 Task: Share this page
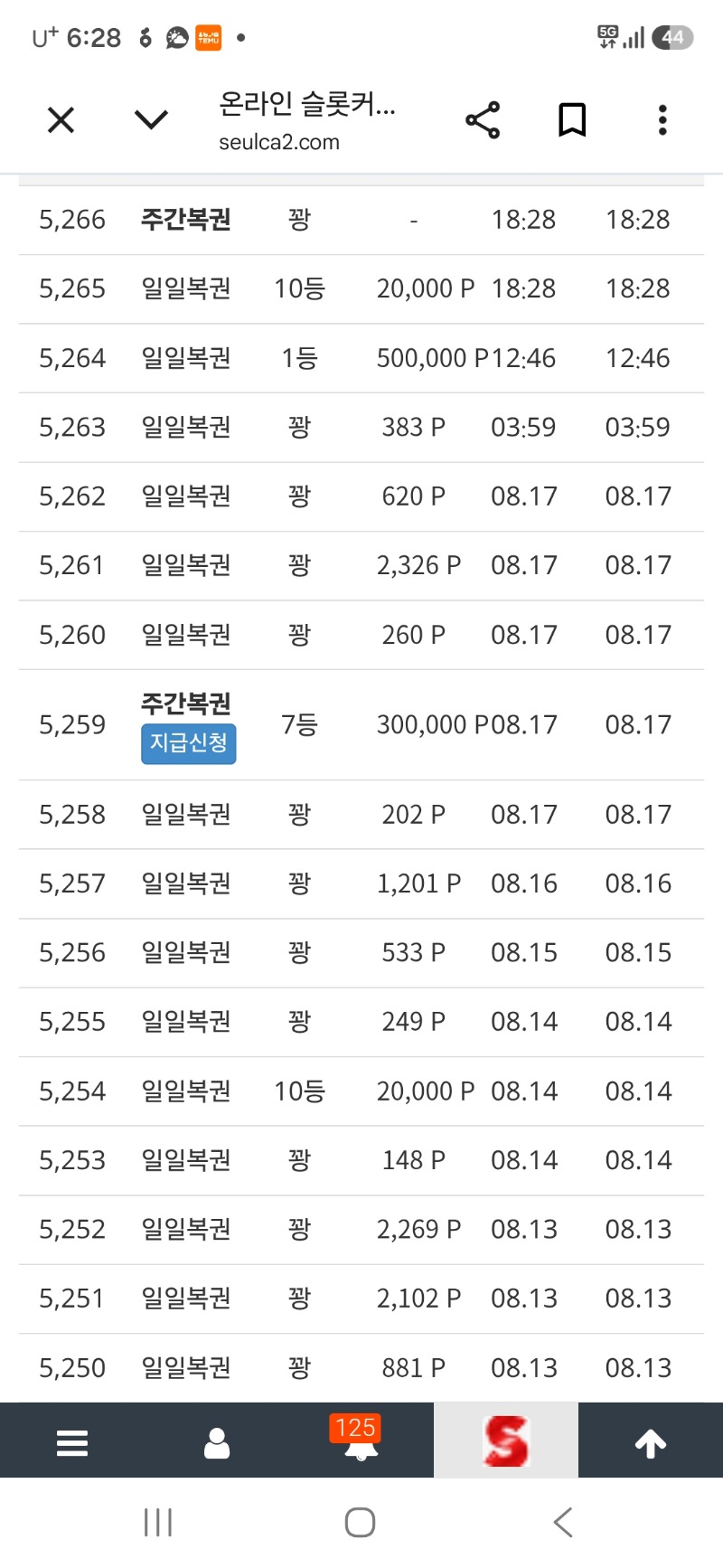pos(483,119)
